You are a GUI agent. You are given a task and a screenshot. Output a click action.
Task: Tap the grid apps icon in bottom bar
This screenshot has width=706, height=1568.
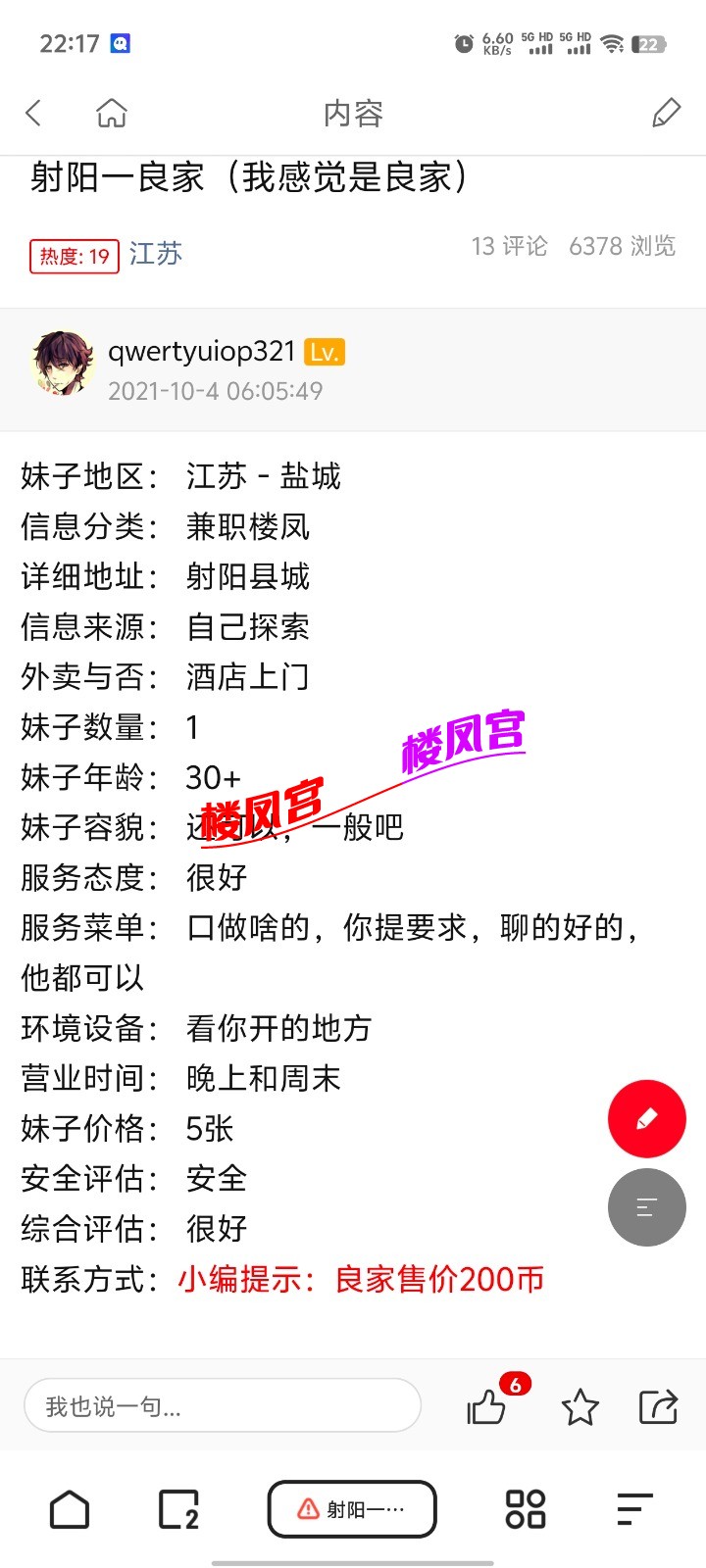524,1509
